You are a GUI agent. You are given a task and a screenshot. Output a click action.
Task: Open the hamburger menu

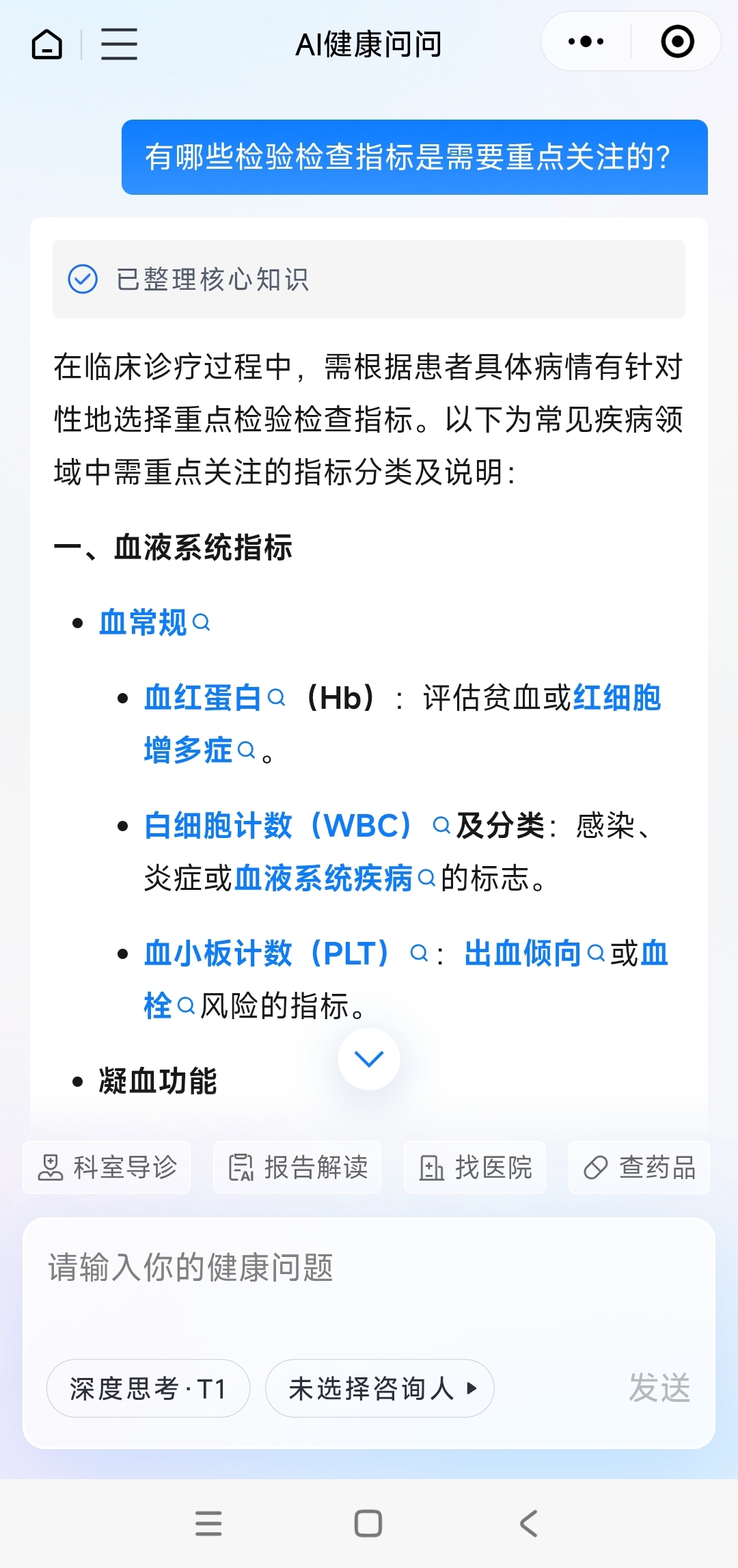pos(119,44)
